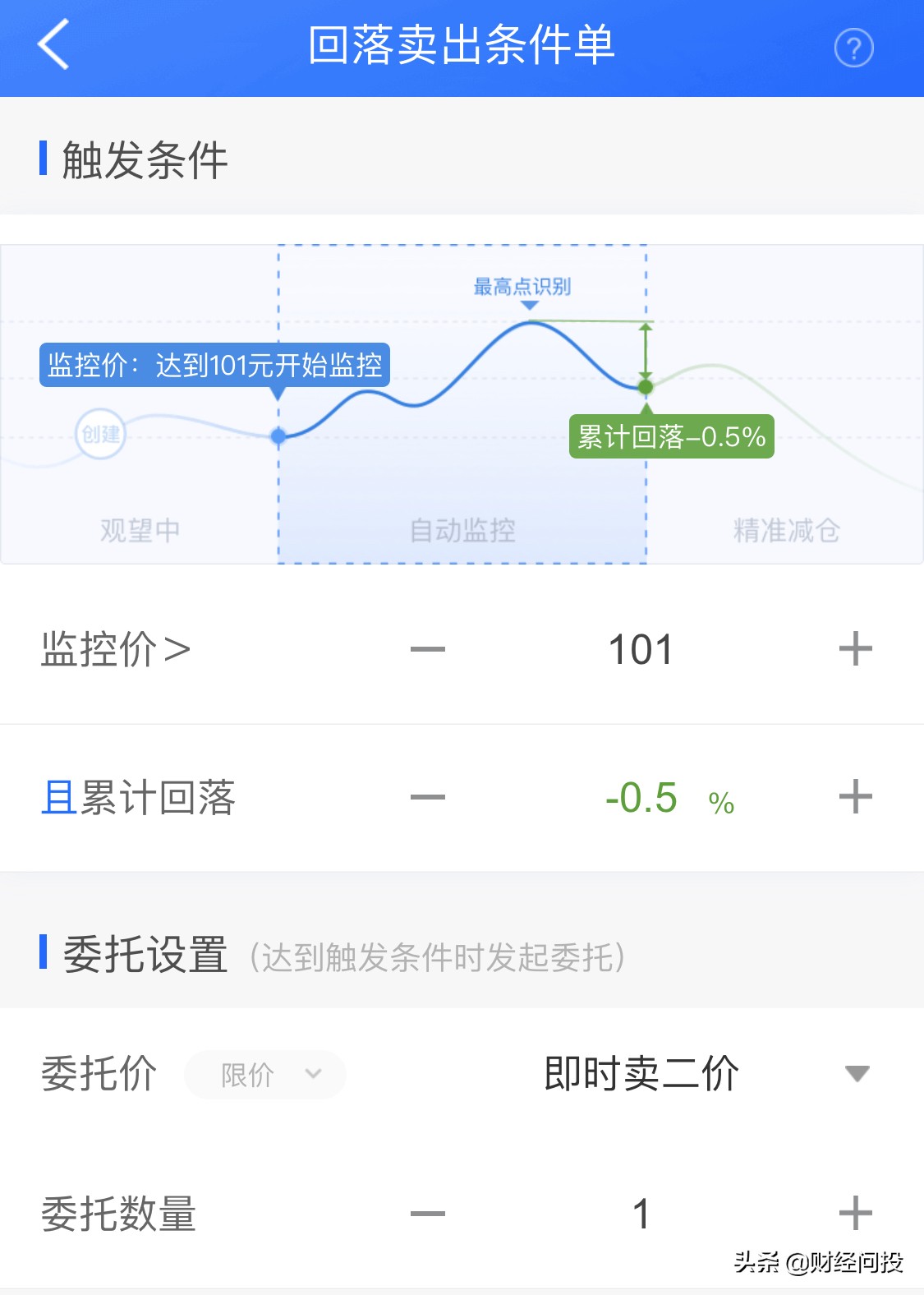The width and height of the screenshot is (924, 1295).
Task: Select the 精准减仓 stage label
Action: point(786,530)
